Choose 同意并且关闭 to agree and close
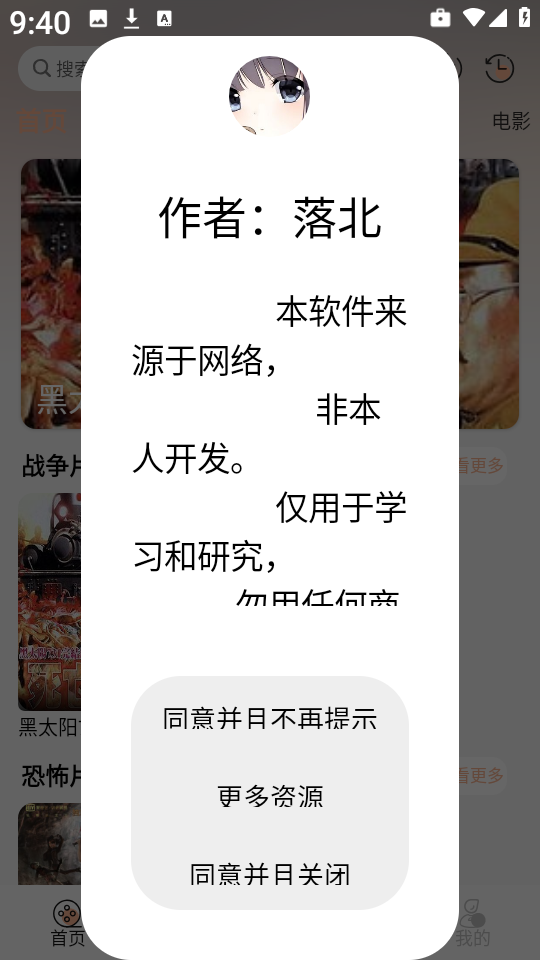 pos(269,874)
